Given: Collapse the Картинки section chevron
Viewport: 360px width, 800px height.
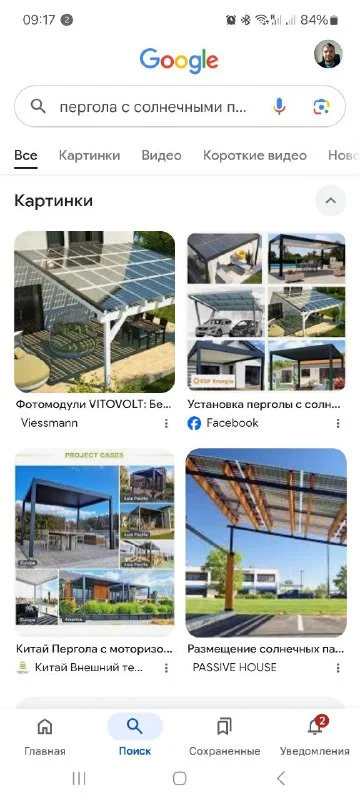Looking at the screenshot, I should coord(330,201).
